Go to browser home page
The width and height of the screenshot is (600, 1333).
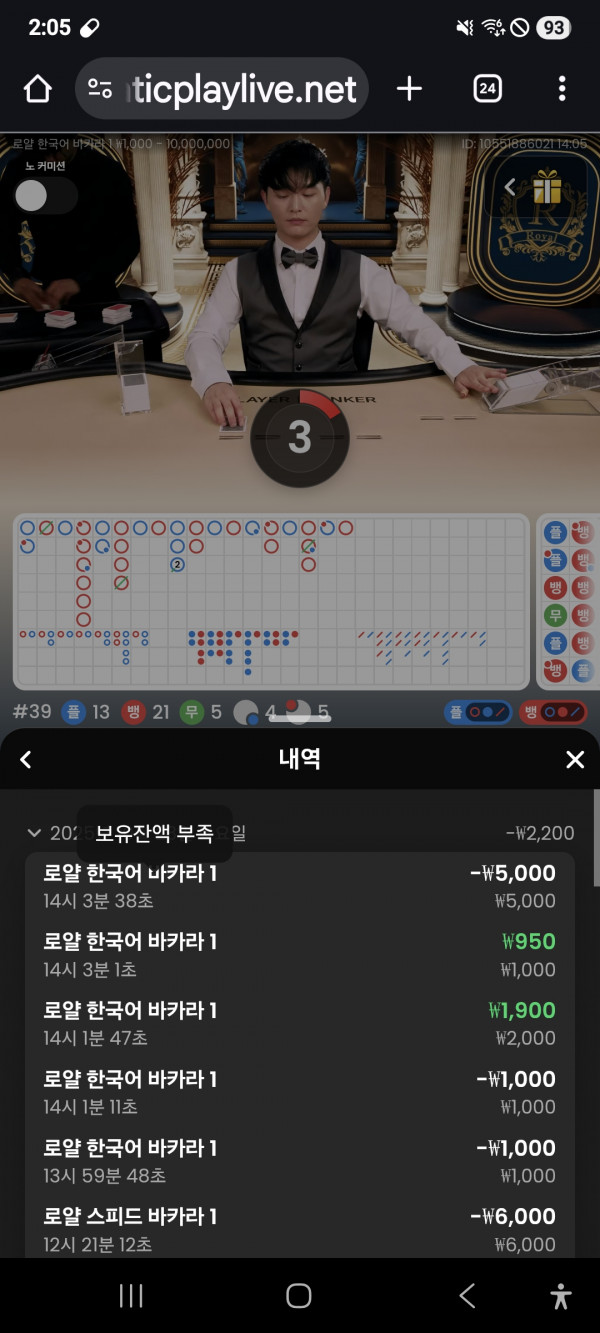tap(37, 89)
